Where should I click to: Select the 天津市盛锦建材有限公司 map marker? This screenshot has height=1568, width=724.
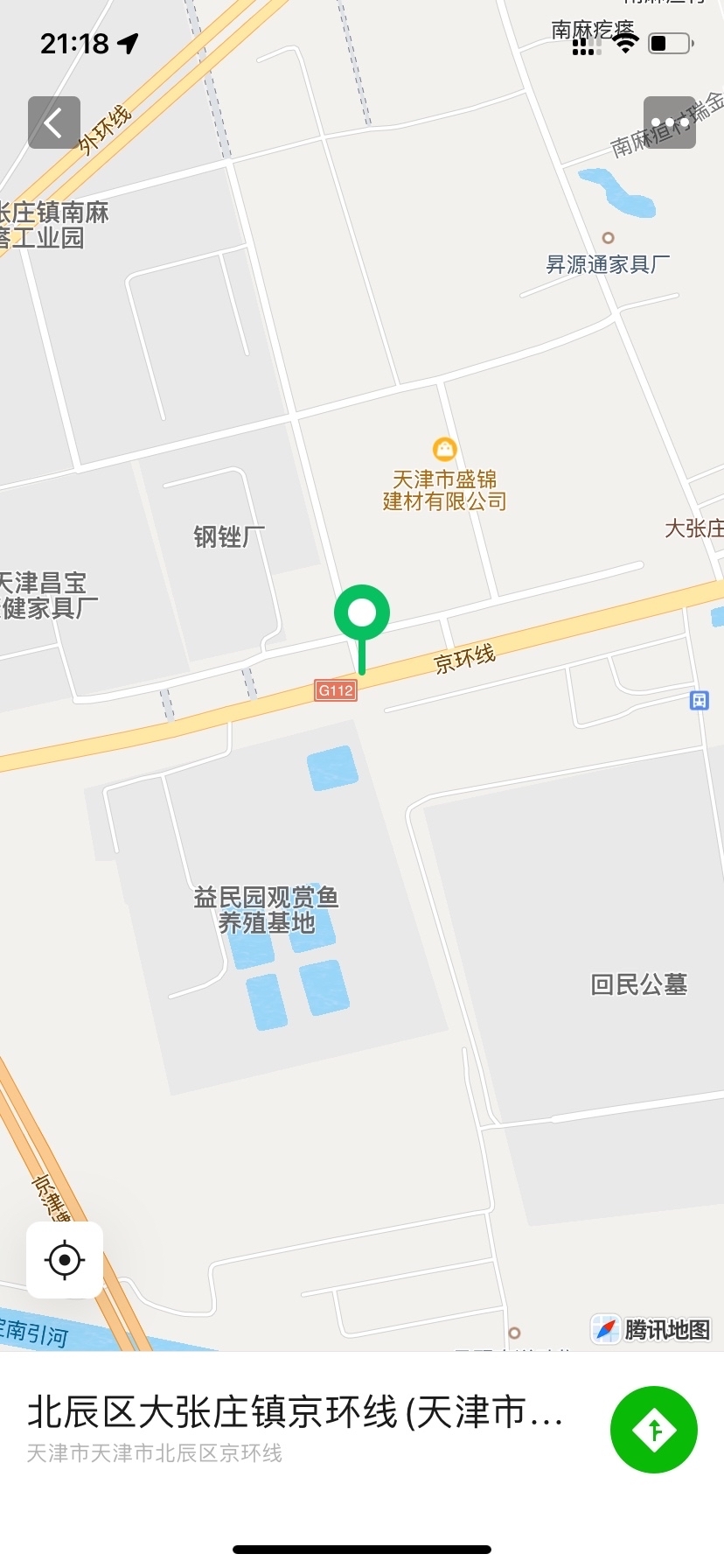[445, 450]
